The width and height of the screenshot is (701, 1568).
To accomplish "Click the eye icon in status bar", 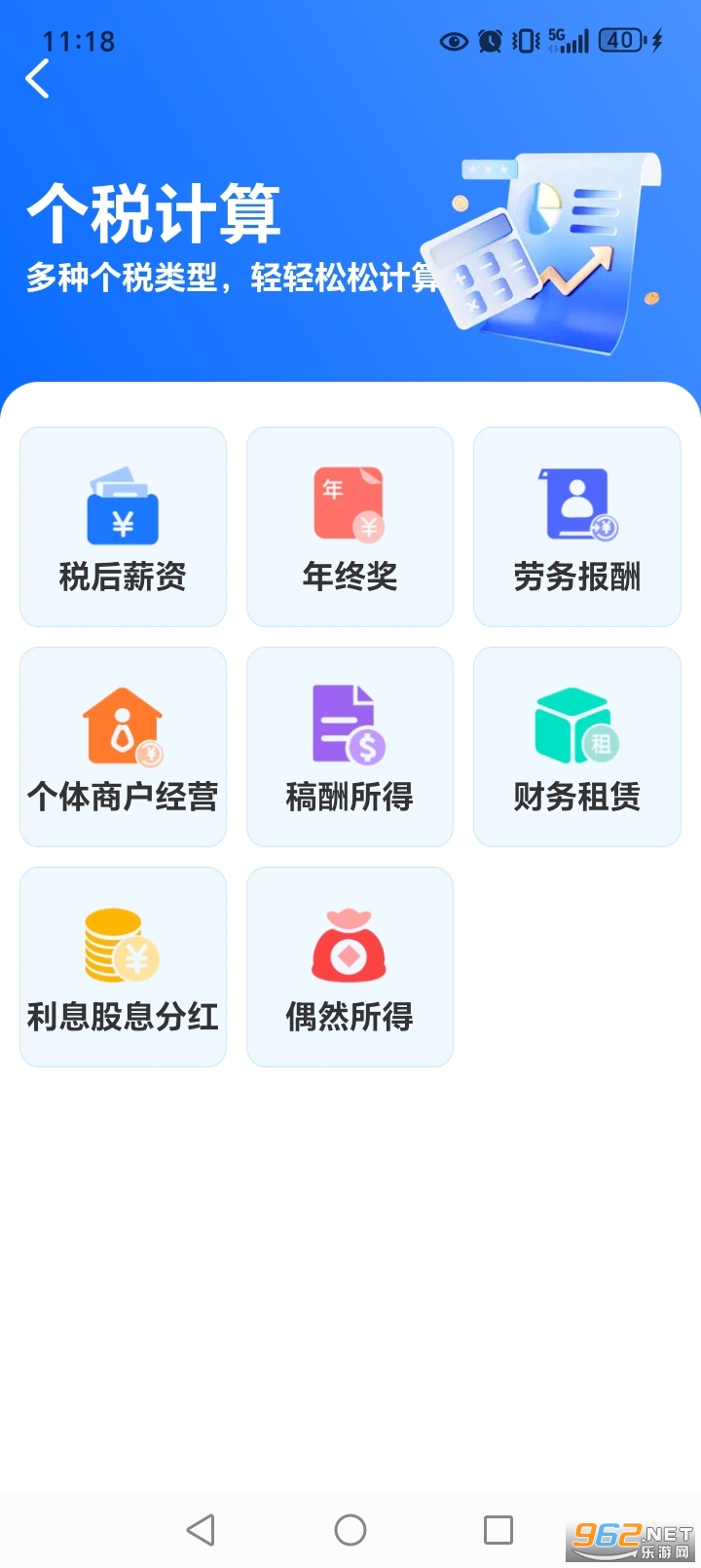I will click(x=452, y=41).
